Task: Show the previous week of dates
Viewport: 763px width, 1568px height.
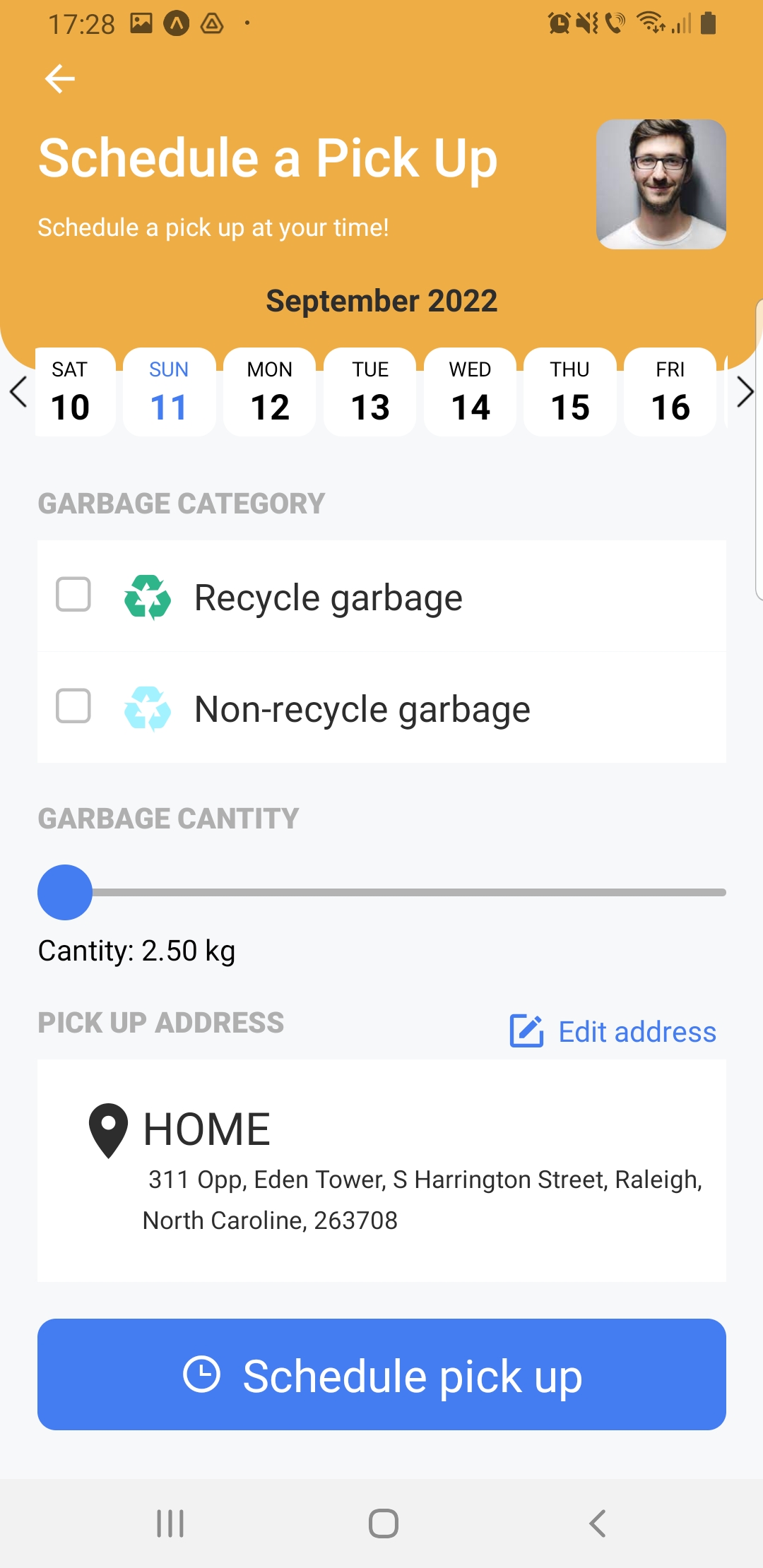Action: coord(18,392)
